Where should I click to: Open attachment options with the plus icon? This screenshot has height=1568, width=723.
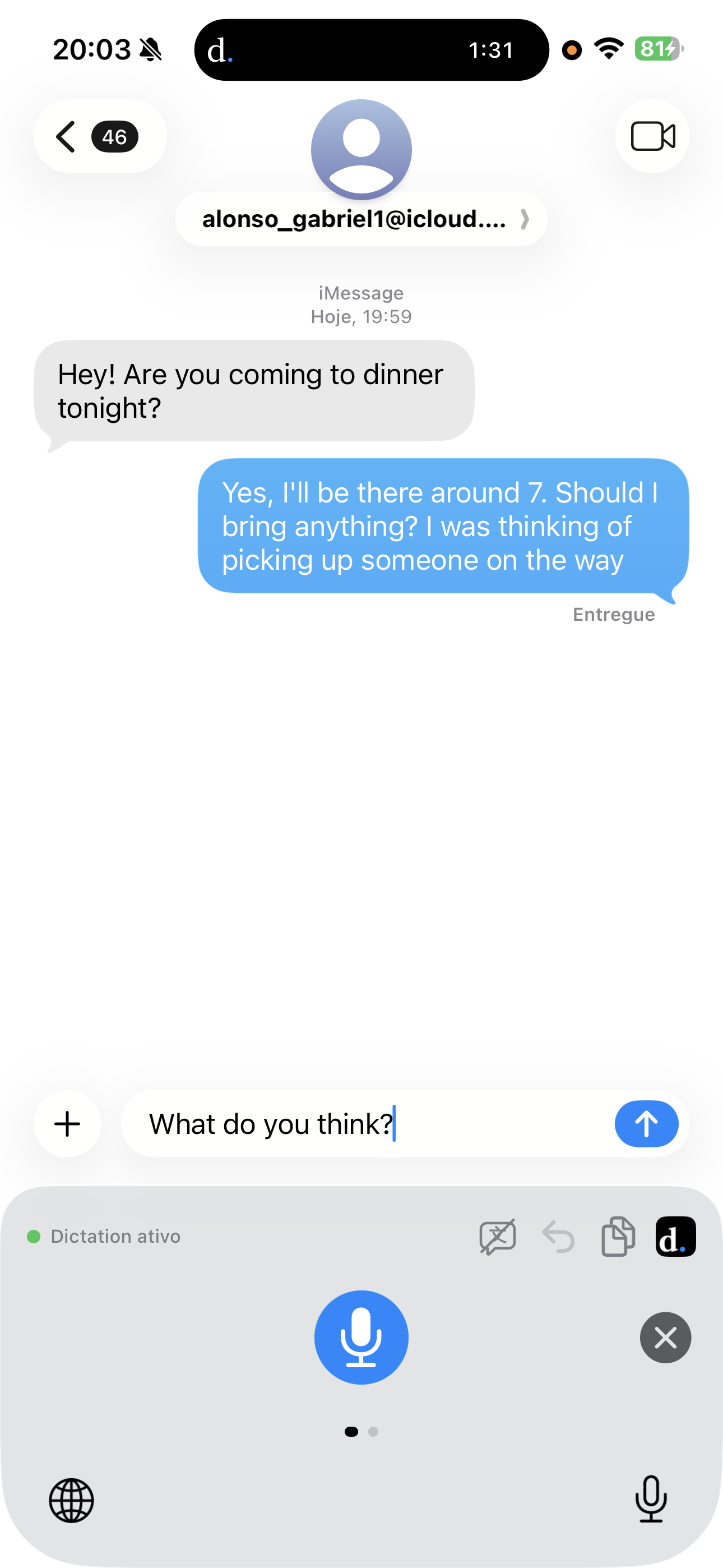[x=68, y=1124]
